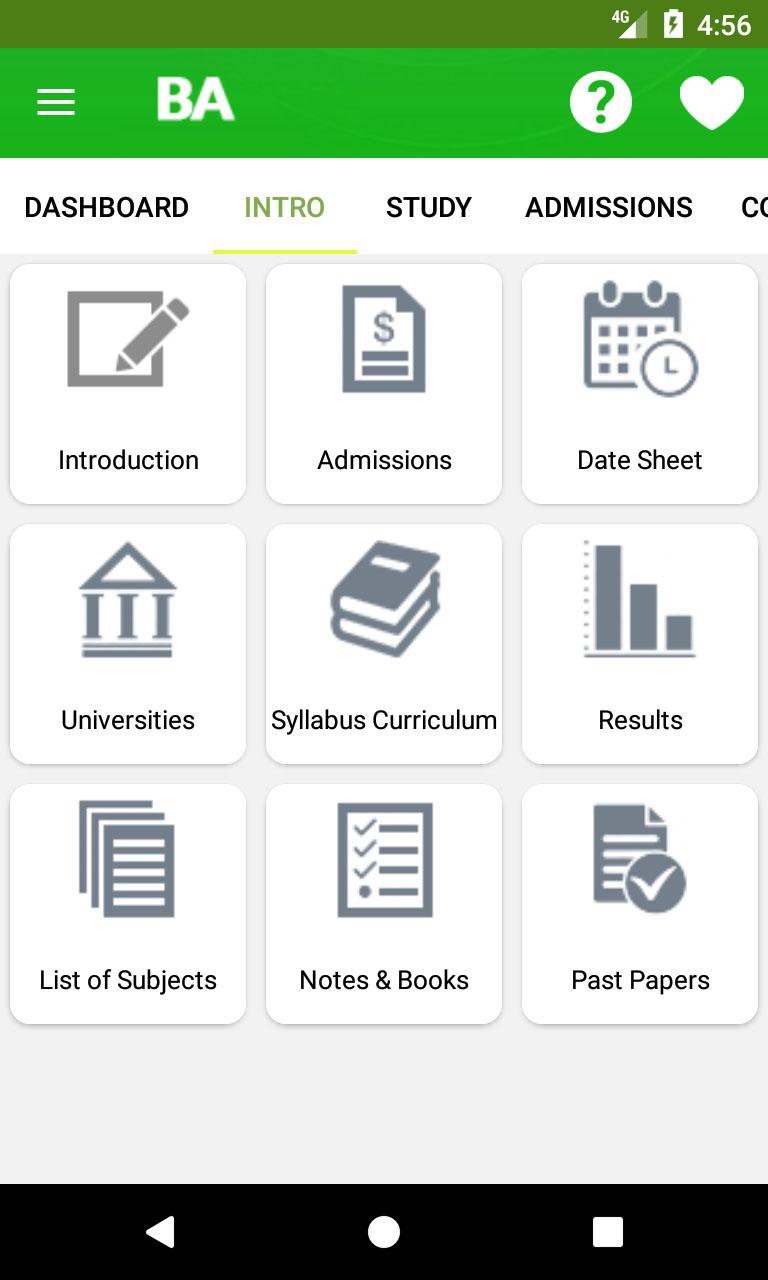
Task: Open the Admissions grid tile
Action: pos(384,384)
